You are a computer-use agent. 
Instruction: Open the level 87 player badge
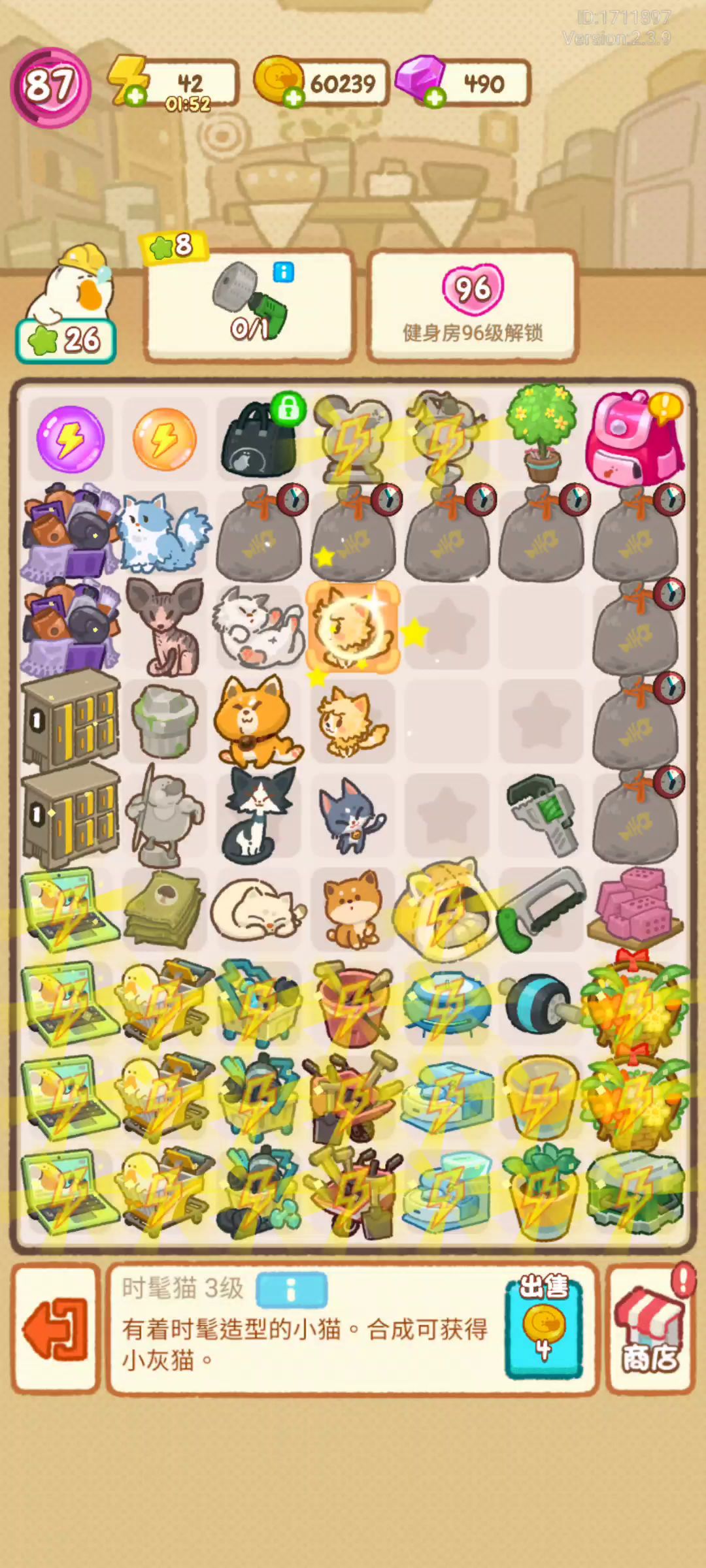pos(50,86)
